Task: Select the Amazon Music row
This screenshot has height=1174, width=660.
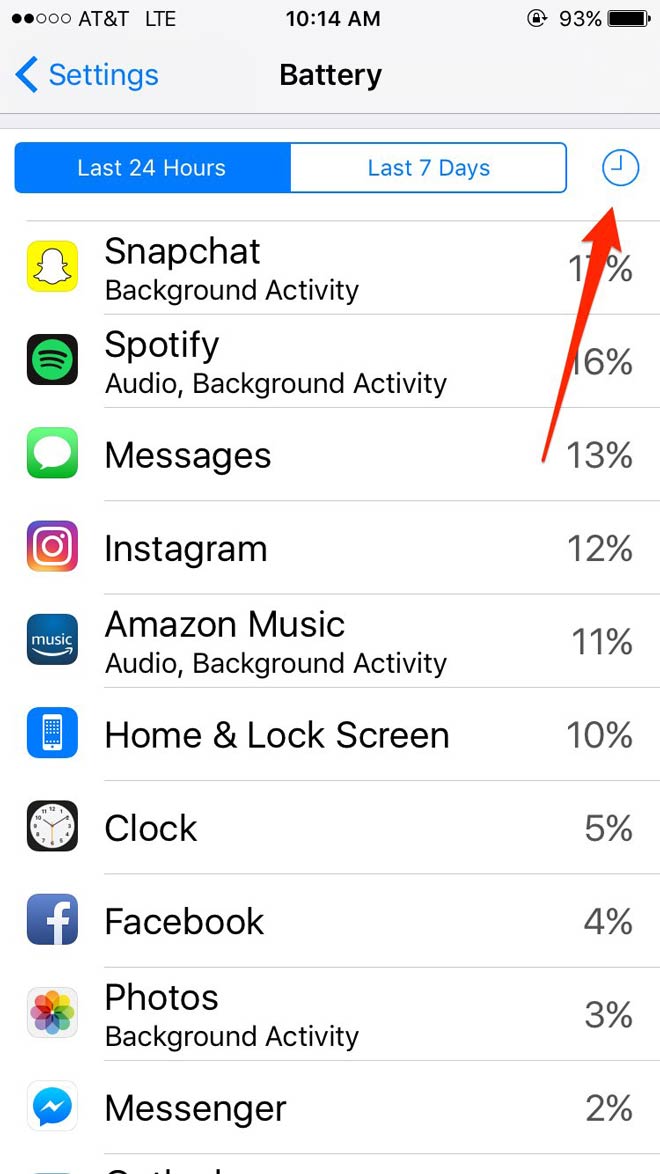Action: 330,641
